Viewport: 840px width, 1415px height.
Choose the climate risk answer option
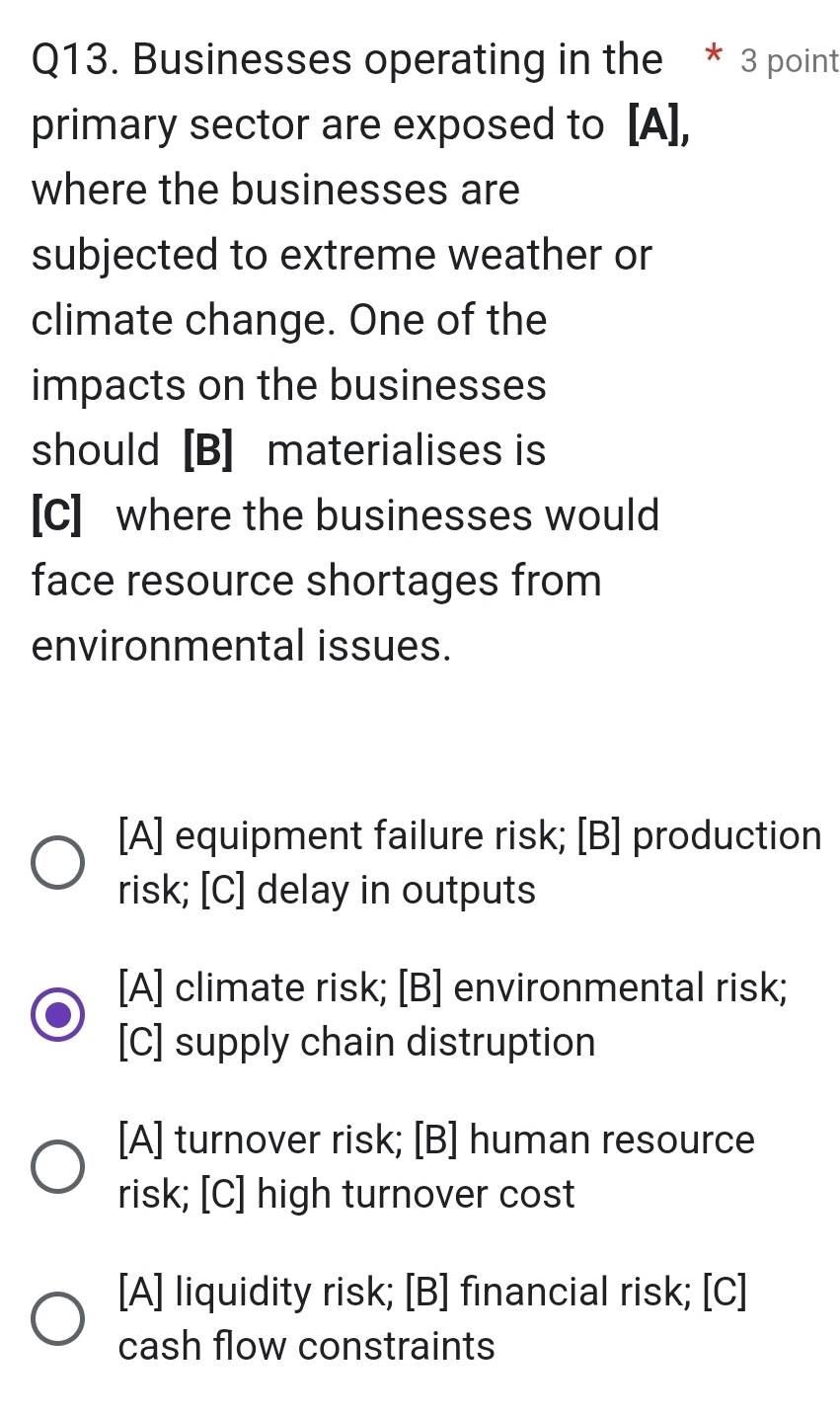[57, 1014]
